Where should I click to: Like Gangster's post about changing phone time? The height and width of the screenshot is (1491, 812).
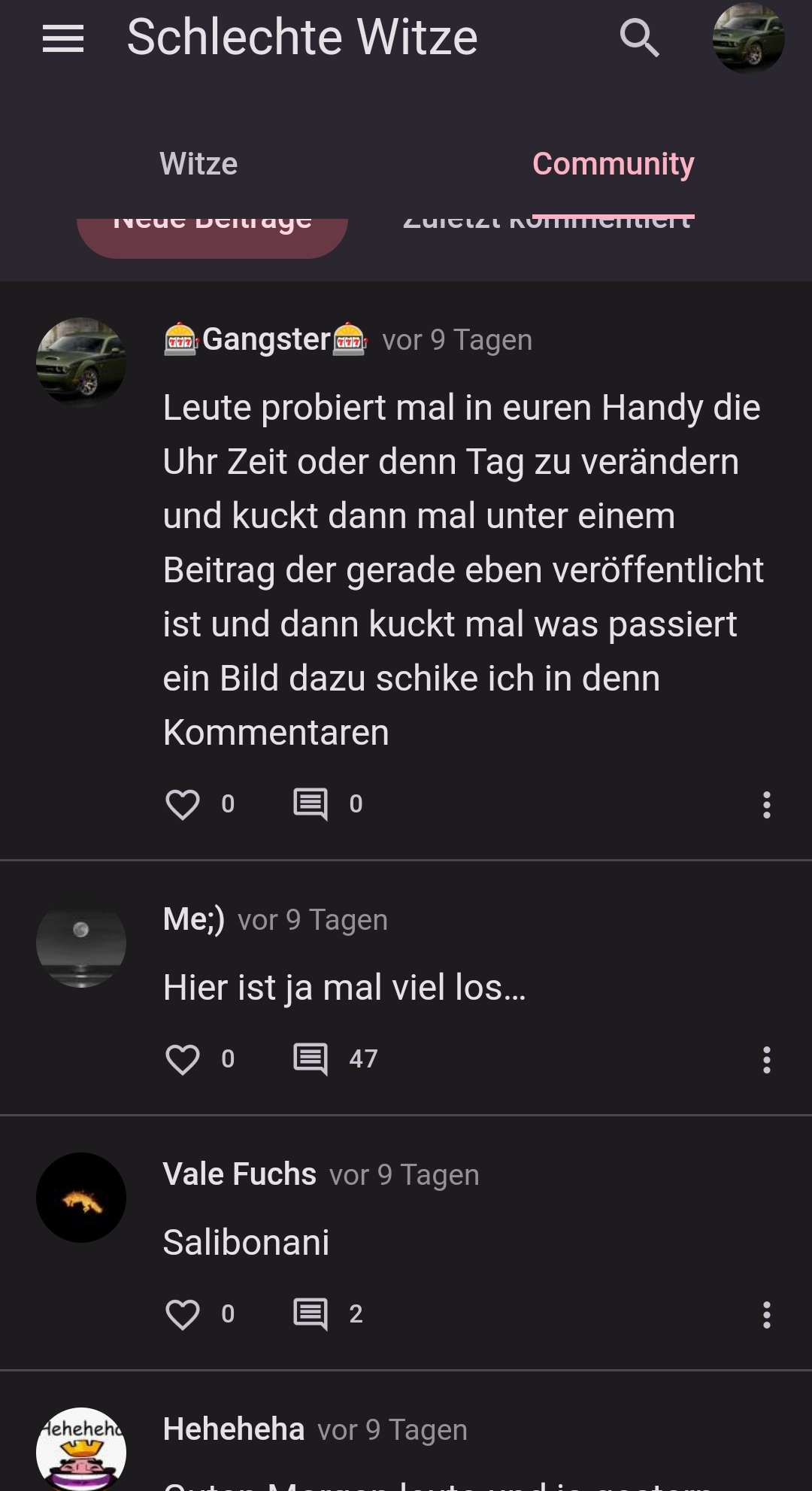(x=183, y=804)
